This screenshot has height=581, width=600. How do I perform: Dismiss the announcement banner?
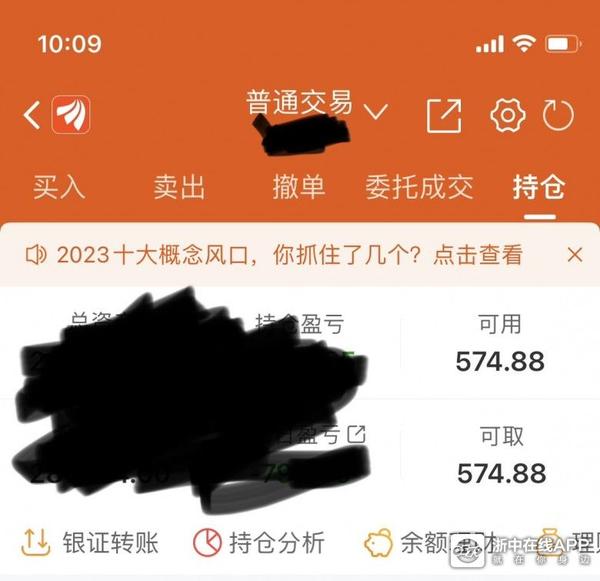pos(574,255)
